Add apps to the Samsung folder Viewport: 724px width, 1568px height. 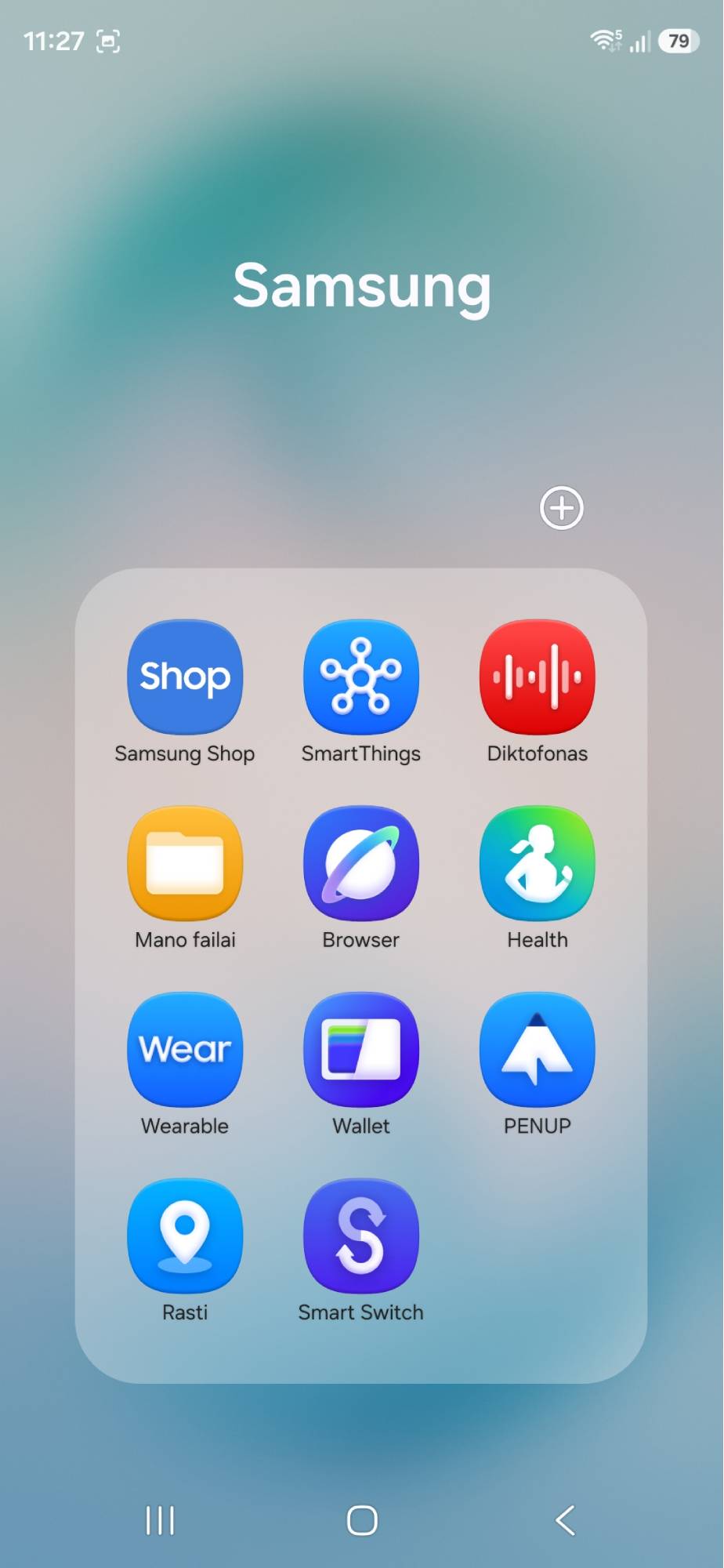click(562, 508)
